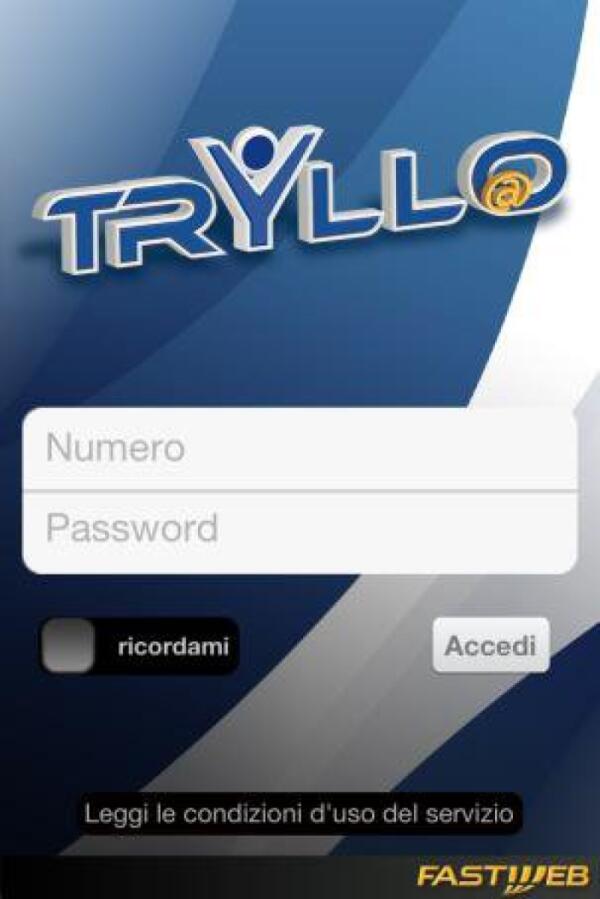This screenshot has width=600, height=899.
Task: Focus the Password field
Action: click(x=300, y=529)
